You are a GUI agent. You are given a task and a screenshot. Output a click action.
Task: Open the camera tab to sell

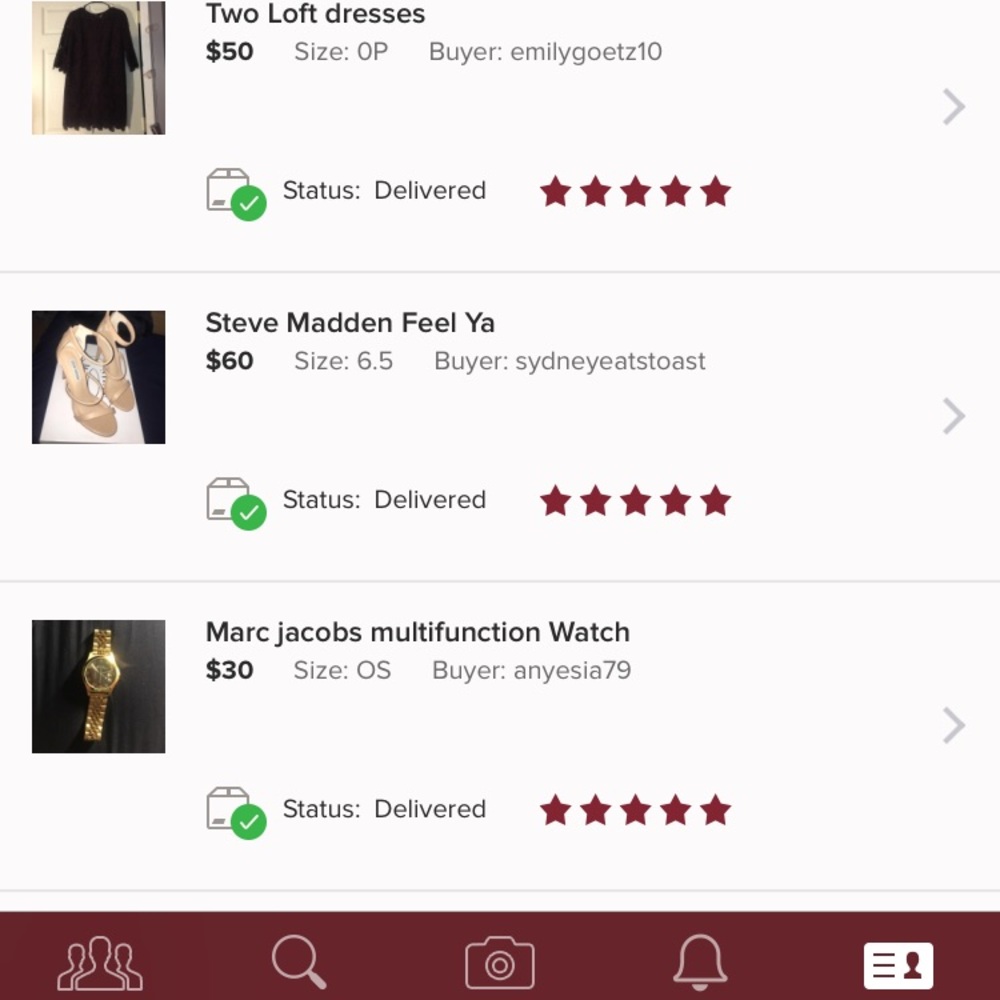[499, 964]
